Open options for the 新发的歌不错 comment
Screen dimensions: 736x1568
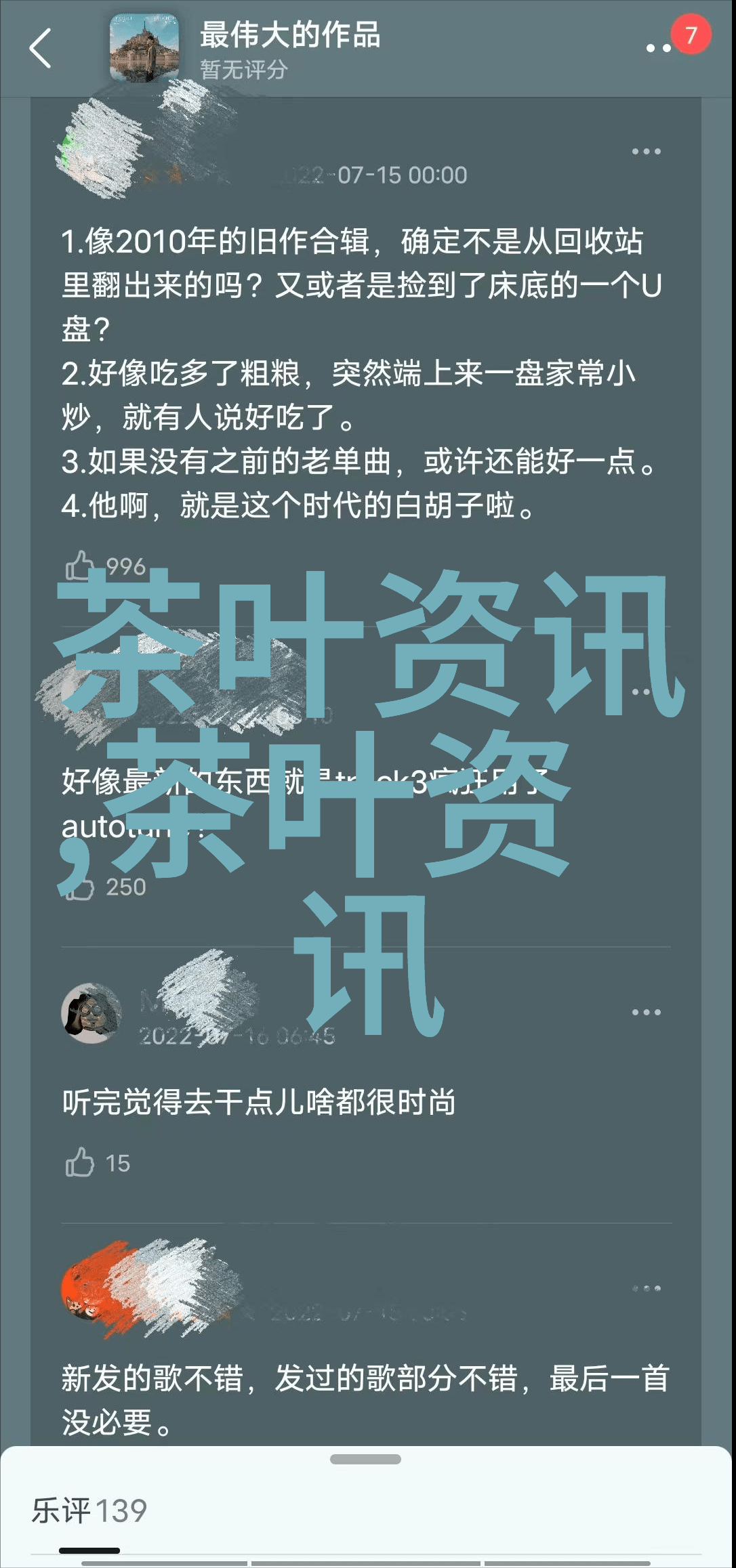pos(646,1288)
